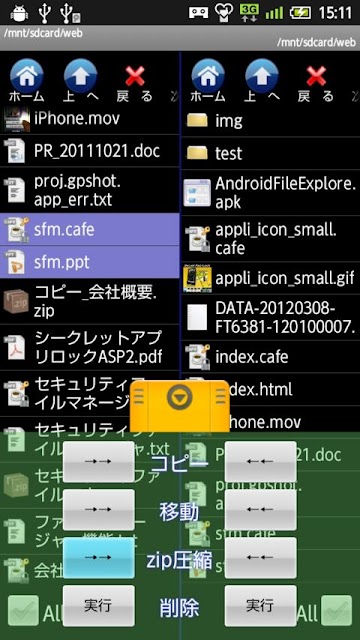
Task: Open AndroidFileExplore.apk
Action: 270,193
